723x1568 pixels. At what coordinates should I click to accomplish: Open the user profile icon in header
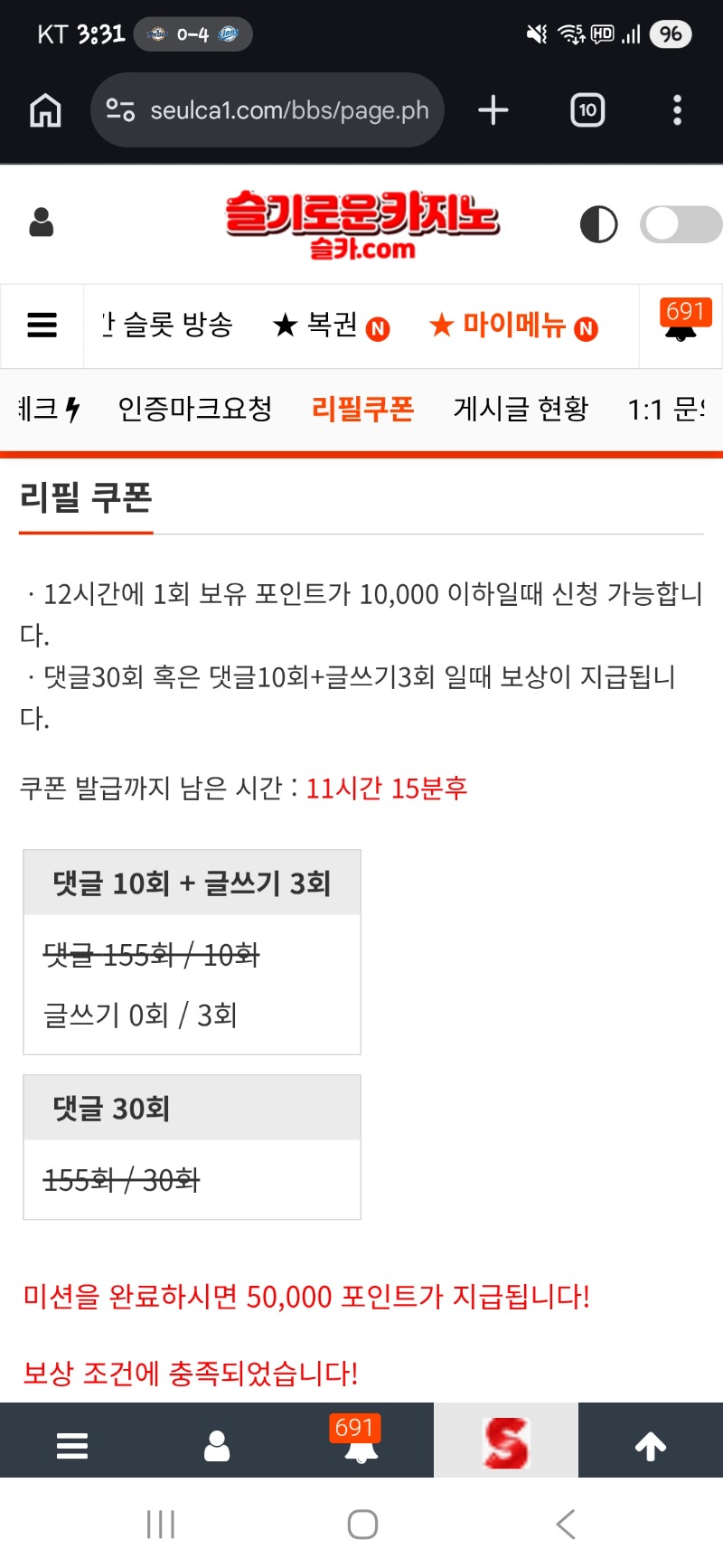click(42, 222)
